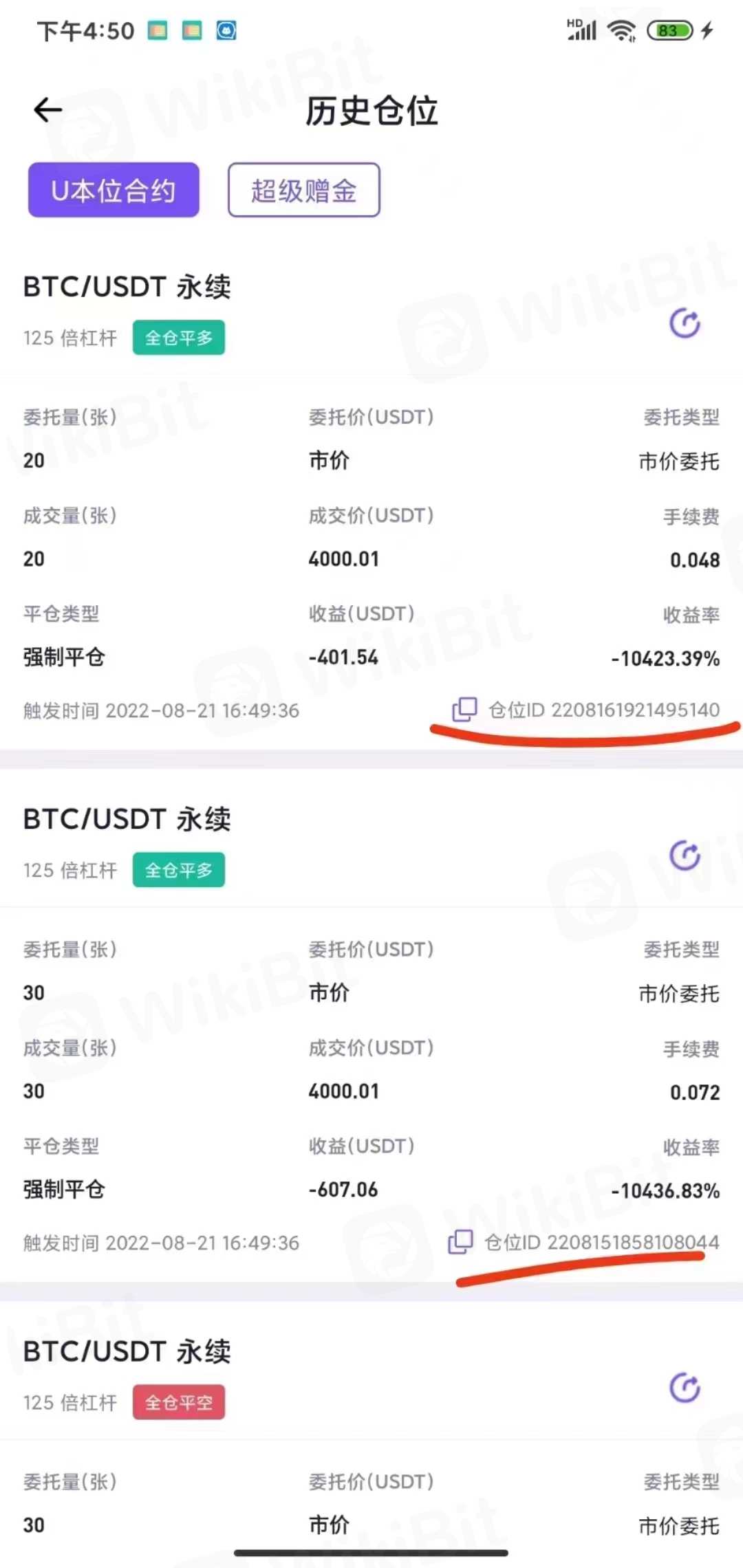Tap the share icon on the -401.54 position
This screenshot has height=1568, width=743.
pyautogui.click(x=685, y=323)
